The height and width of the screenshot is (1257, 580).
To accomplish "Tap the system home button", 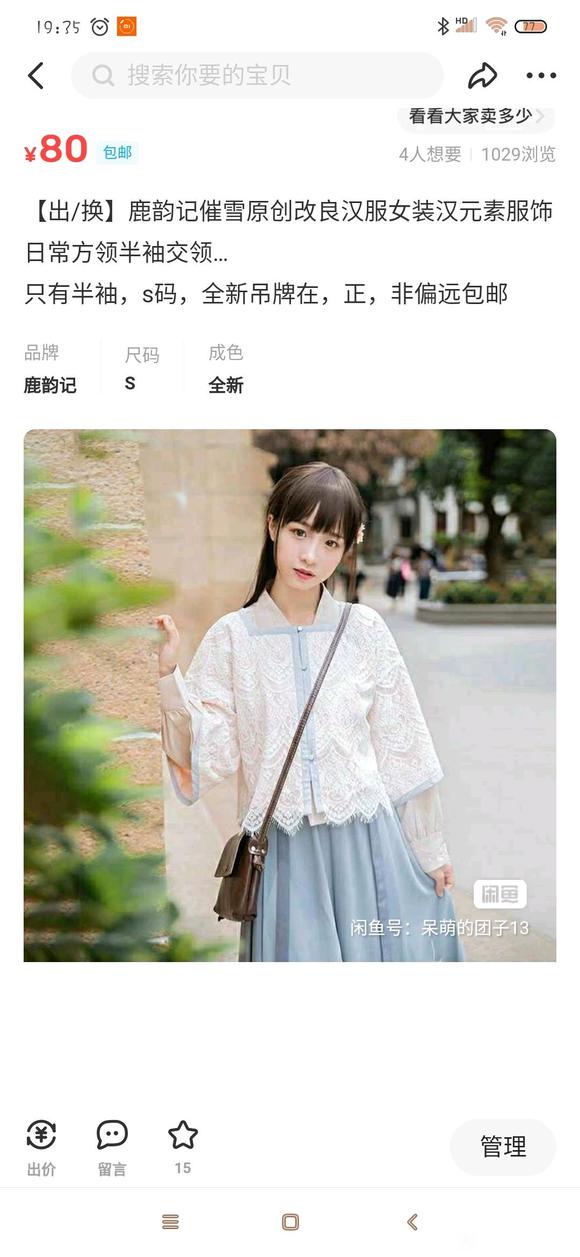I will pyautogui.click(x=290, y=1222).
